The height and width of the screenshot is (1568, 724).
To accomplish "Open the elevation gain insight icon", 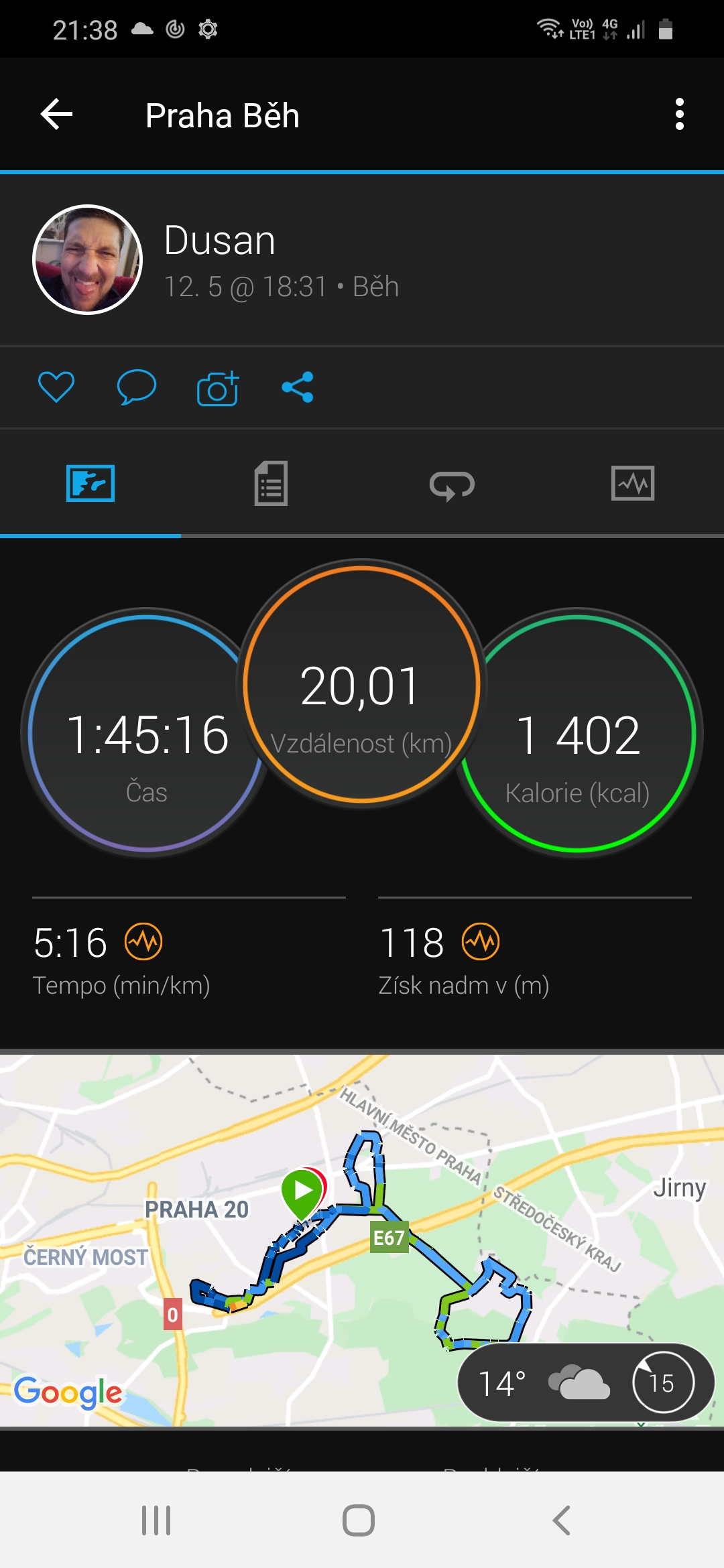I will pos(481,941).
